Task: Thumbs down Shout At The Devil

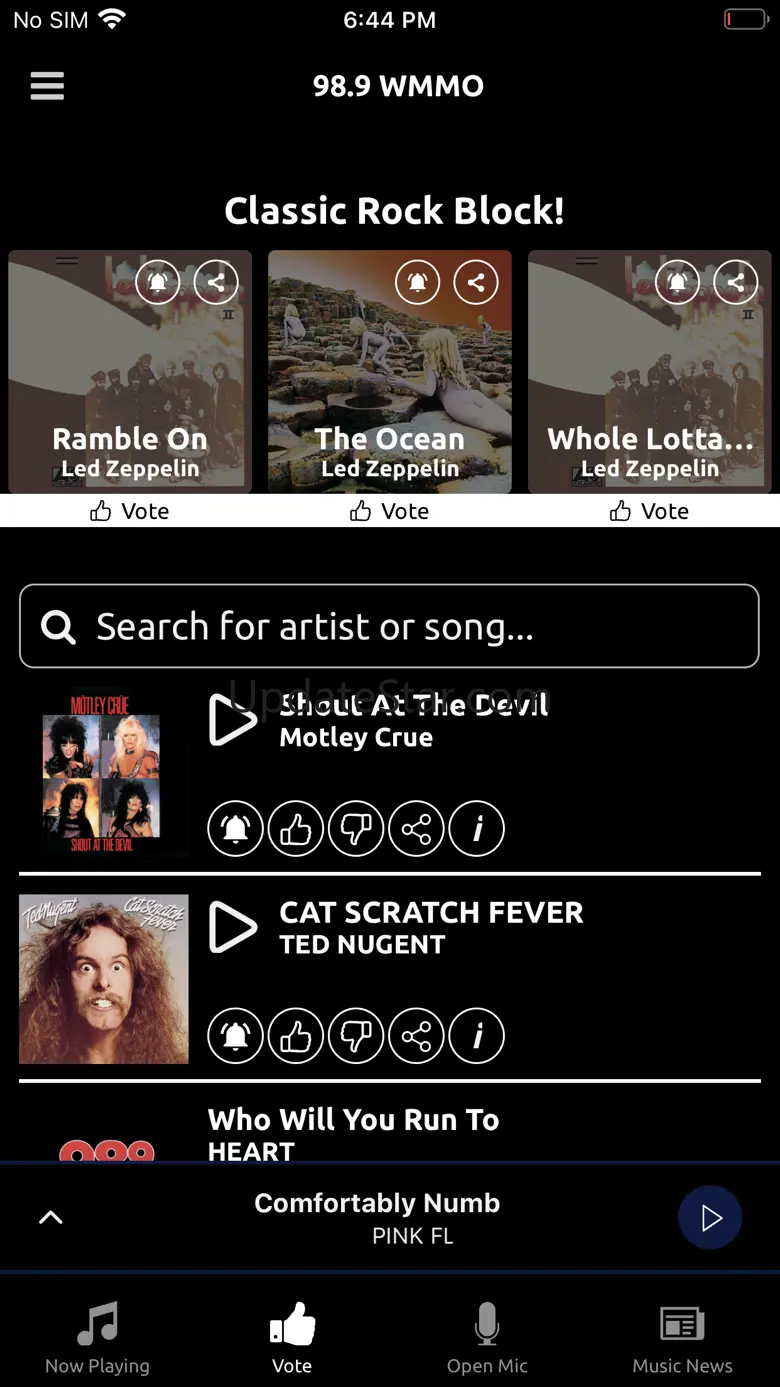Action: pyautogui.click(x=356, y=829)
